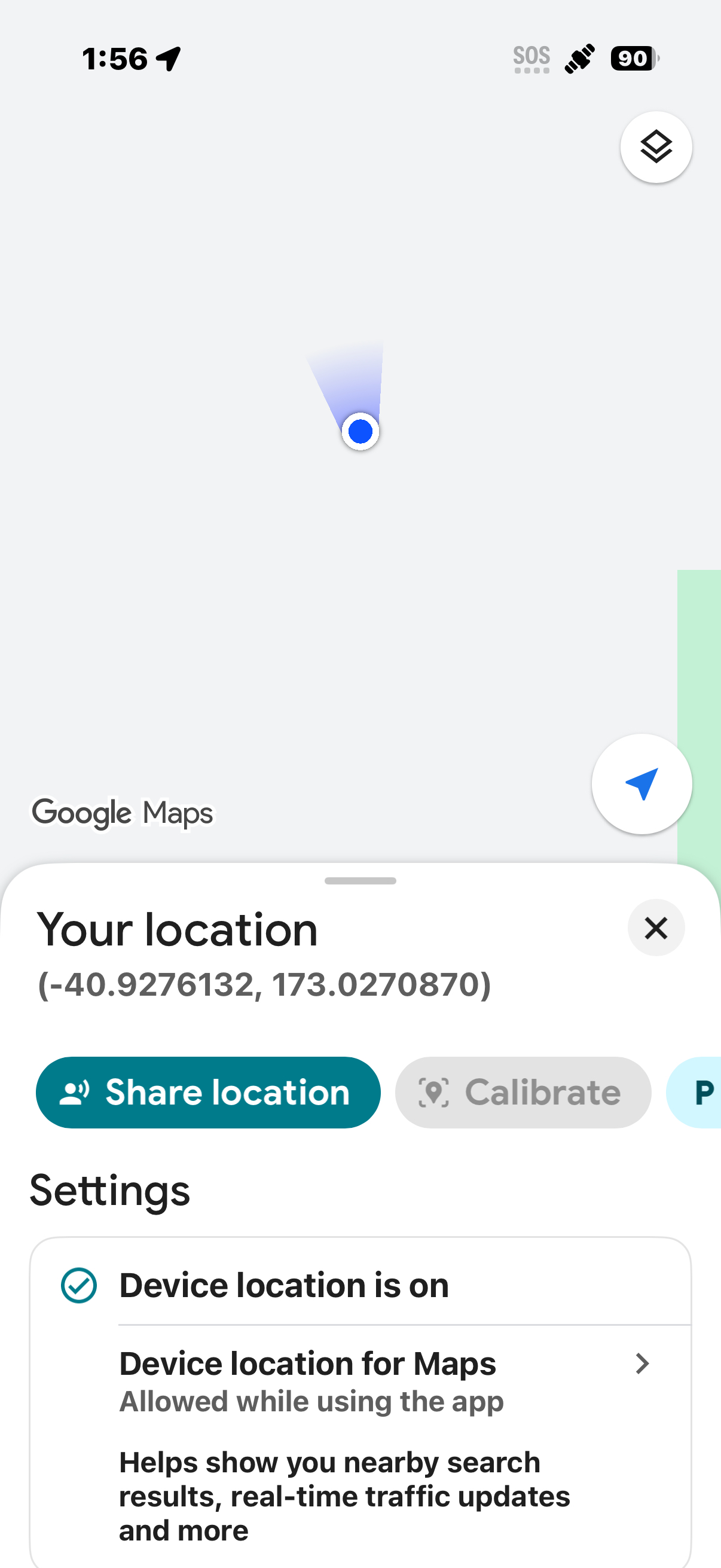The width and height of the screenshot is (721, 1568).
Task: Tap the Calibrate chip
Action: [x=522, y=1092]
